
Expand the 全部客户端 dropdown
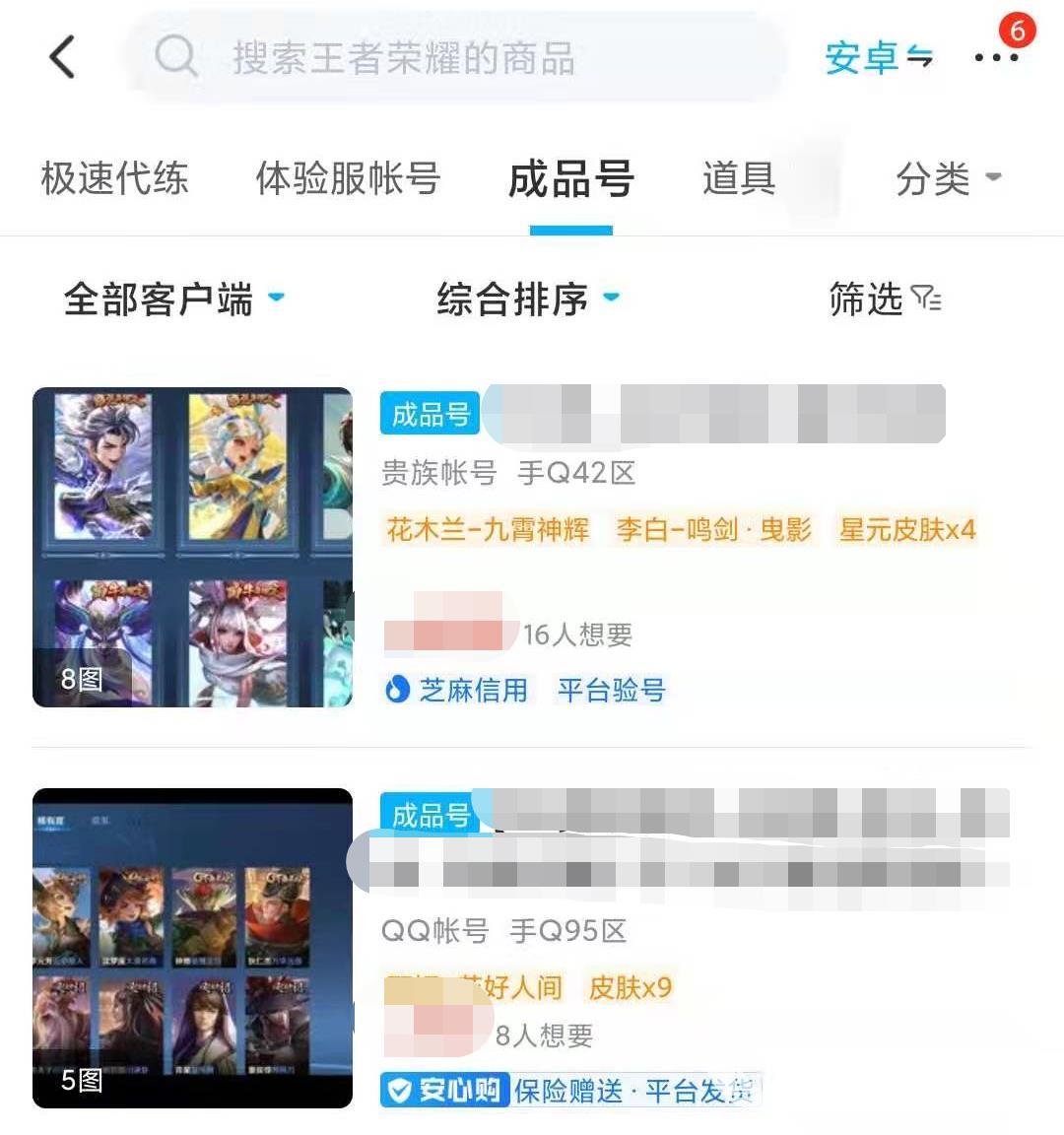coord(174,299)
